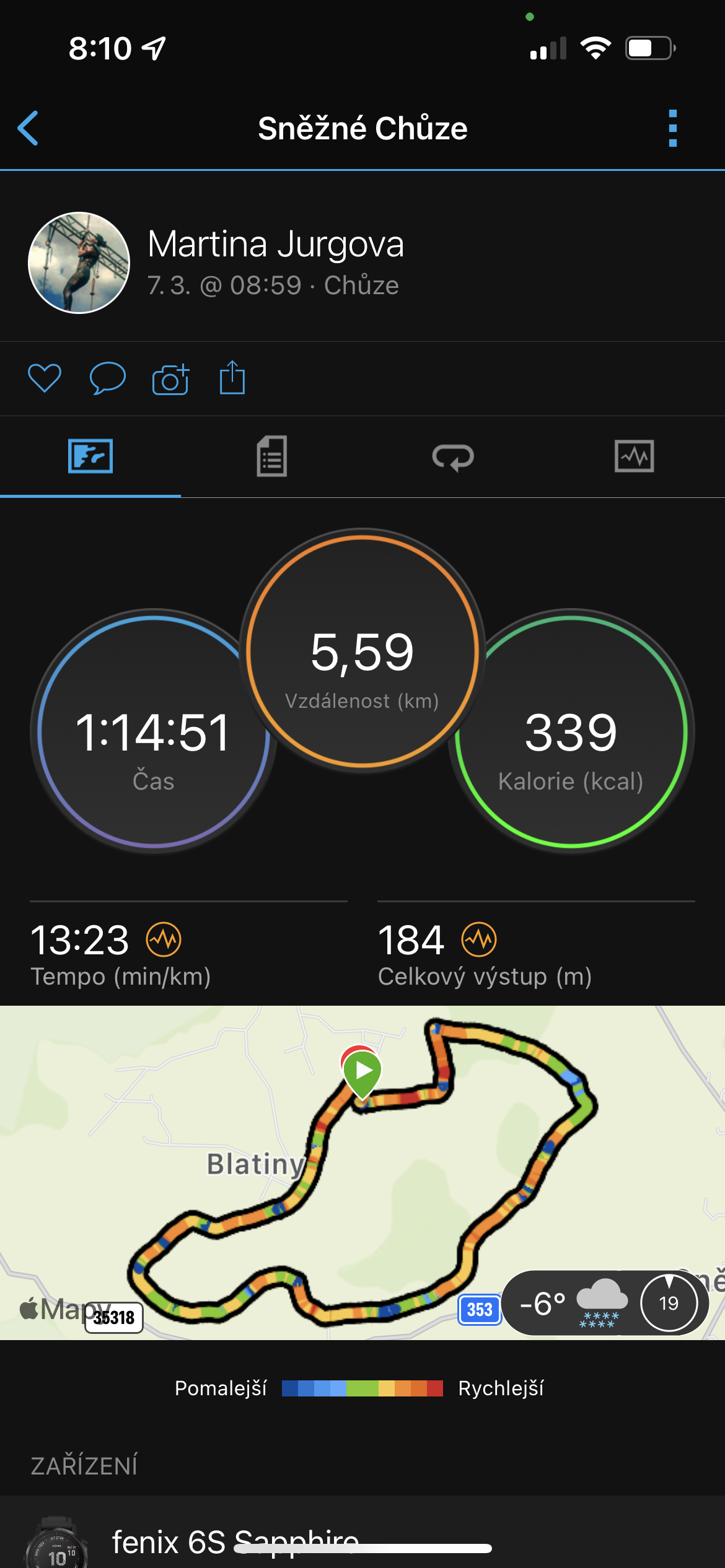Switch to the laps tab

click(453, 456)
